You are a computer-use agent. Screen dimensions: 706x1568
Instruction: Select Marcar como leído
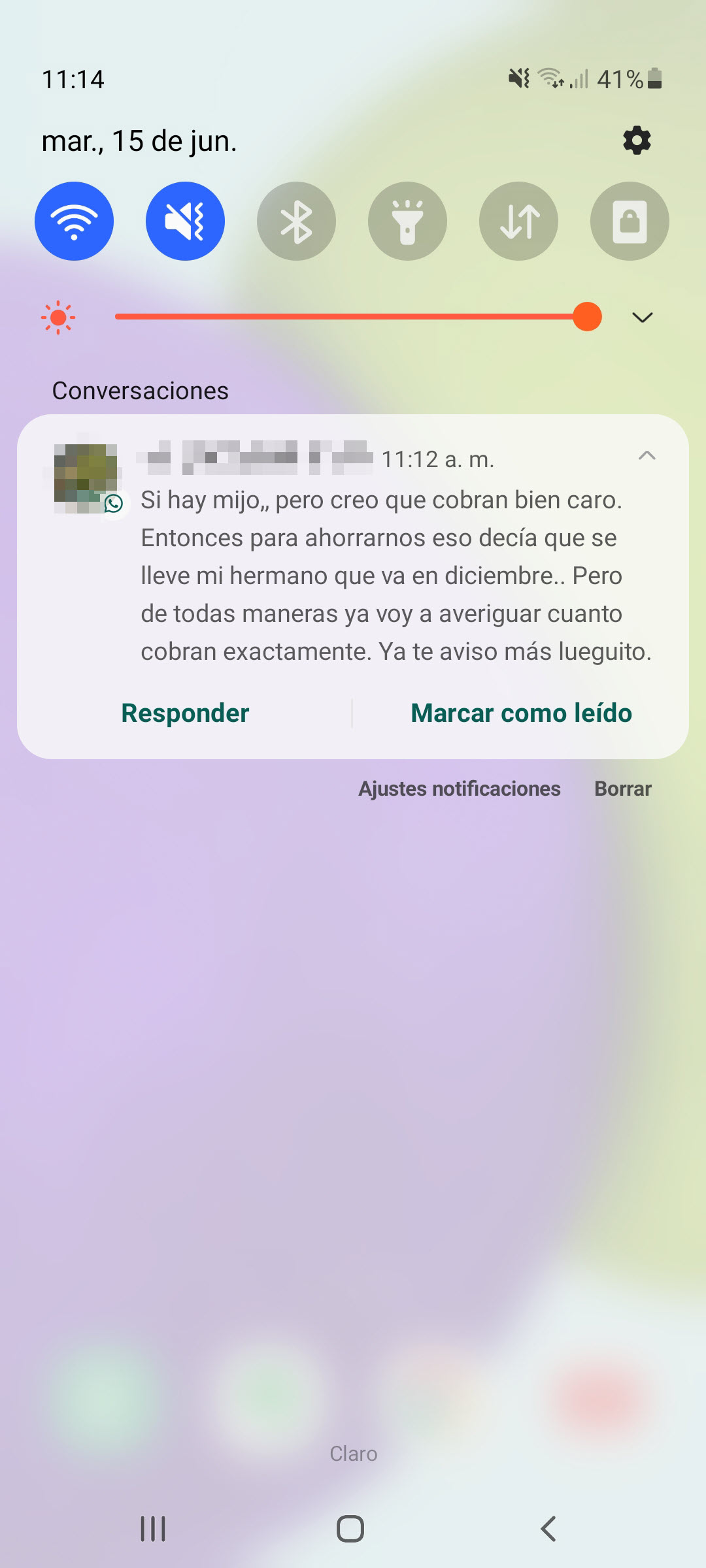[521, 713]
